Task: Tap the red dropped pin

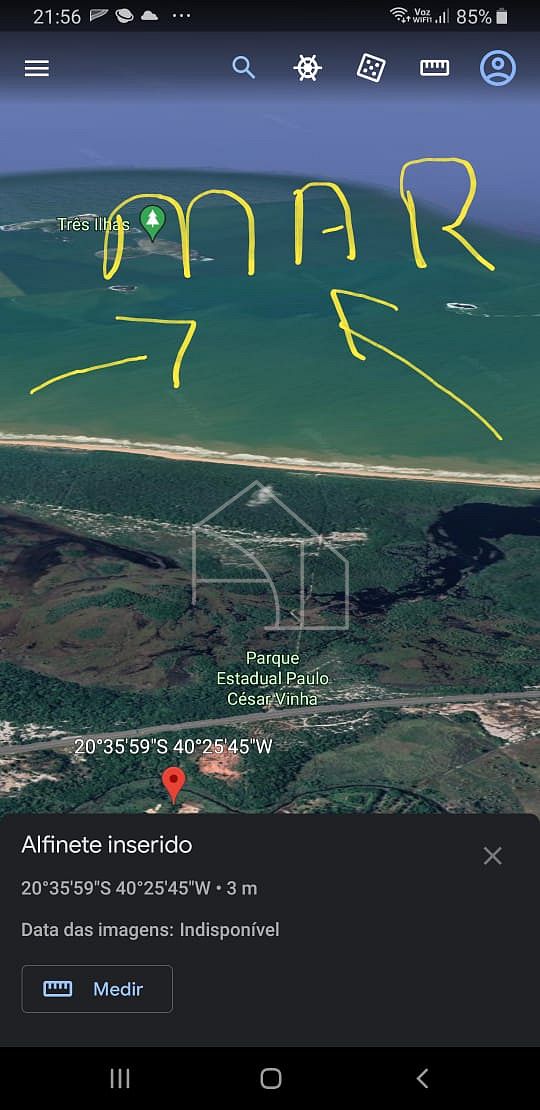Action: (x=173, y=785)
